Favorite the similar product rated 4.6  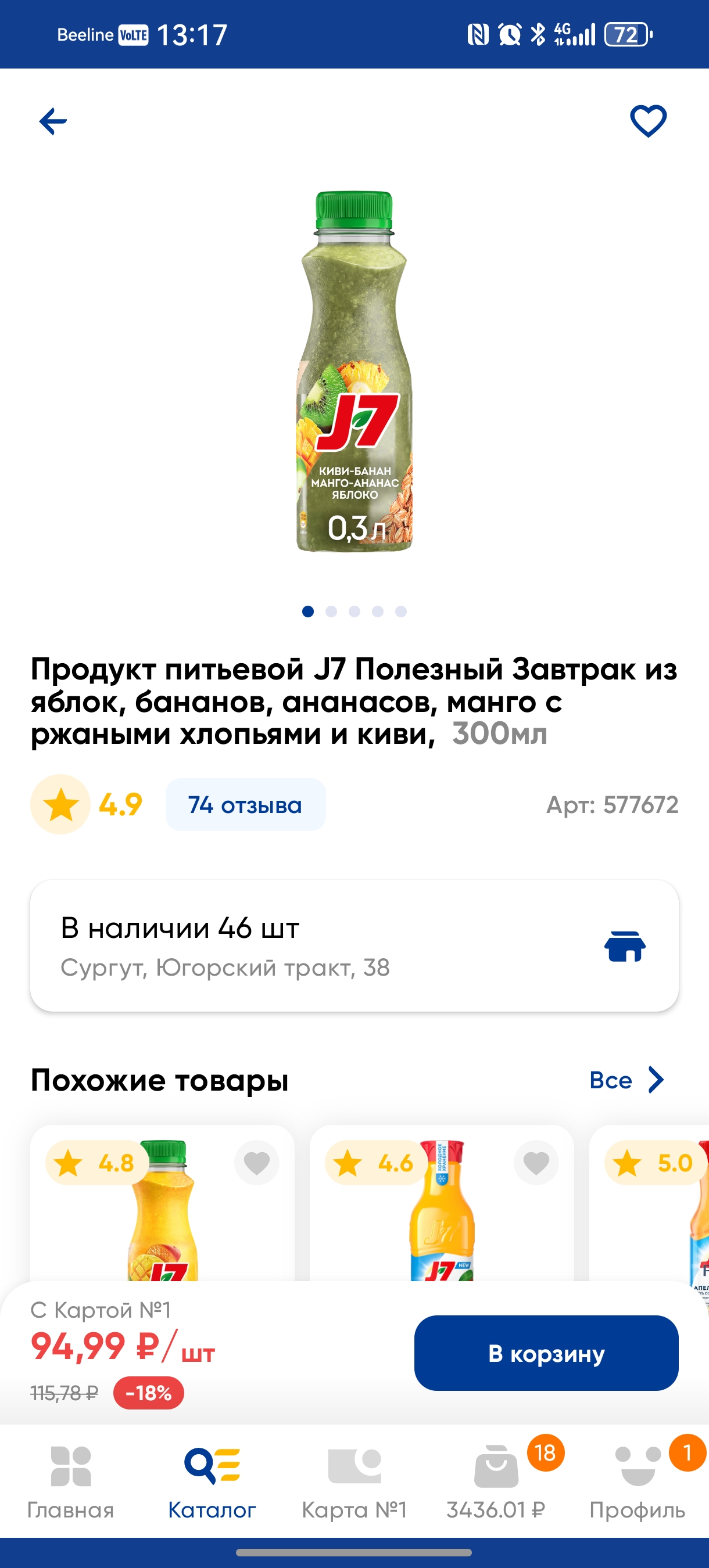click(536, 1163)
